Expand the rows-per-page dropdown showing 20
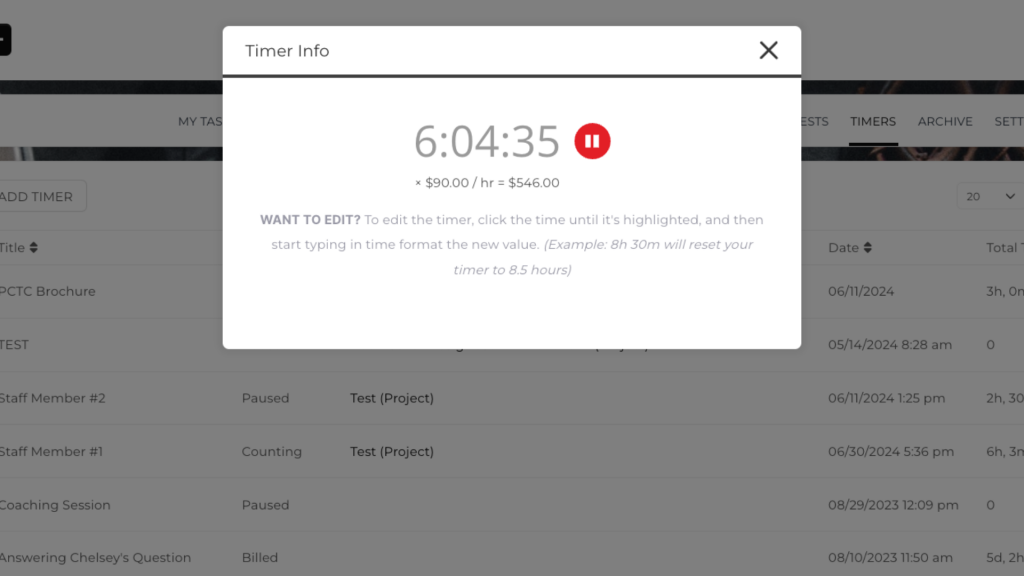This screenshot has width=1024, height=576. [x=989, y=196]
